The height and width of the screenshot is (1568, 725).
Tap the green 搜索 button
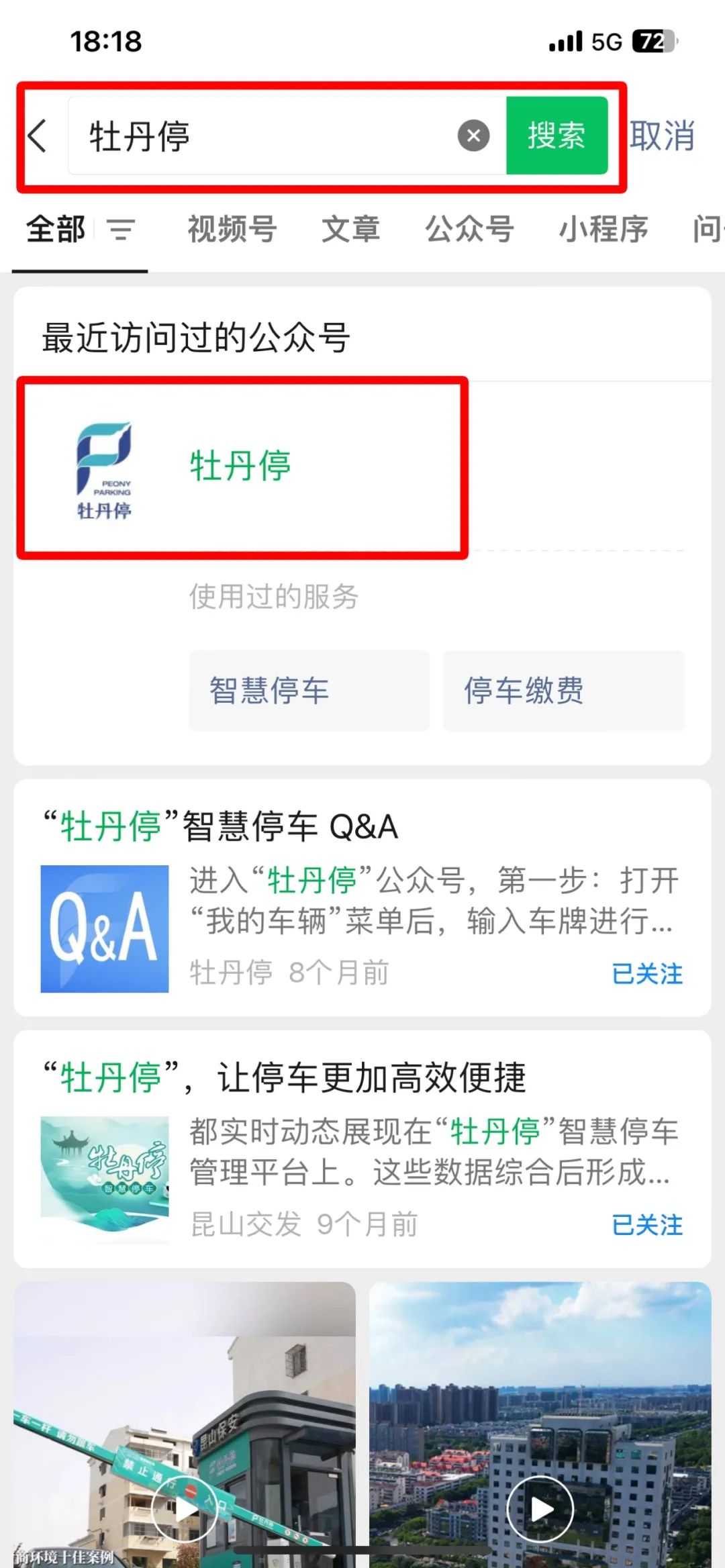pyautogui.click(x=557, y=136)
